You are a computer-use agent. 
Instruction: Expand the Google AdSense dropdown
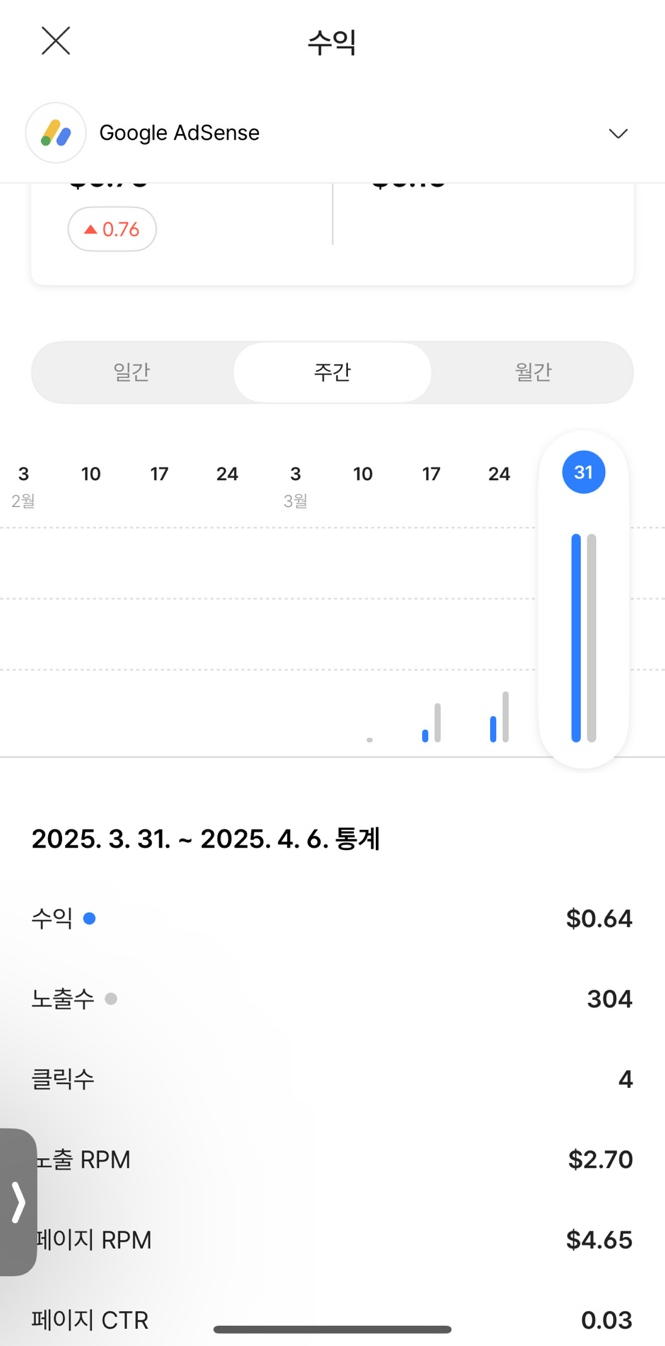point(618,133)
